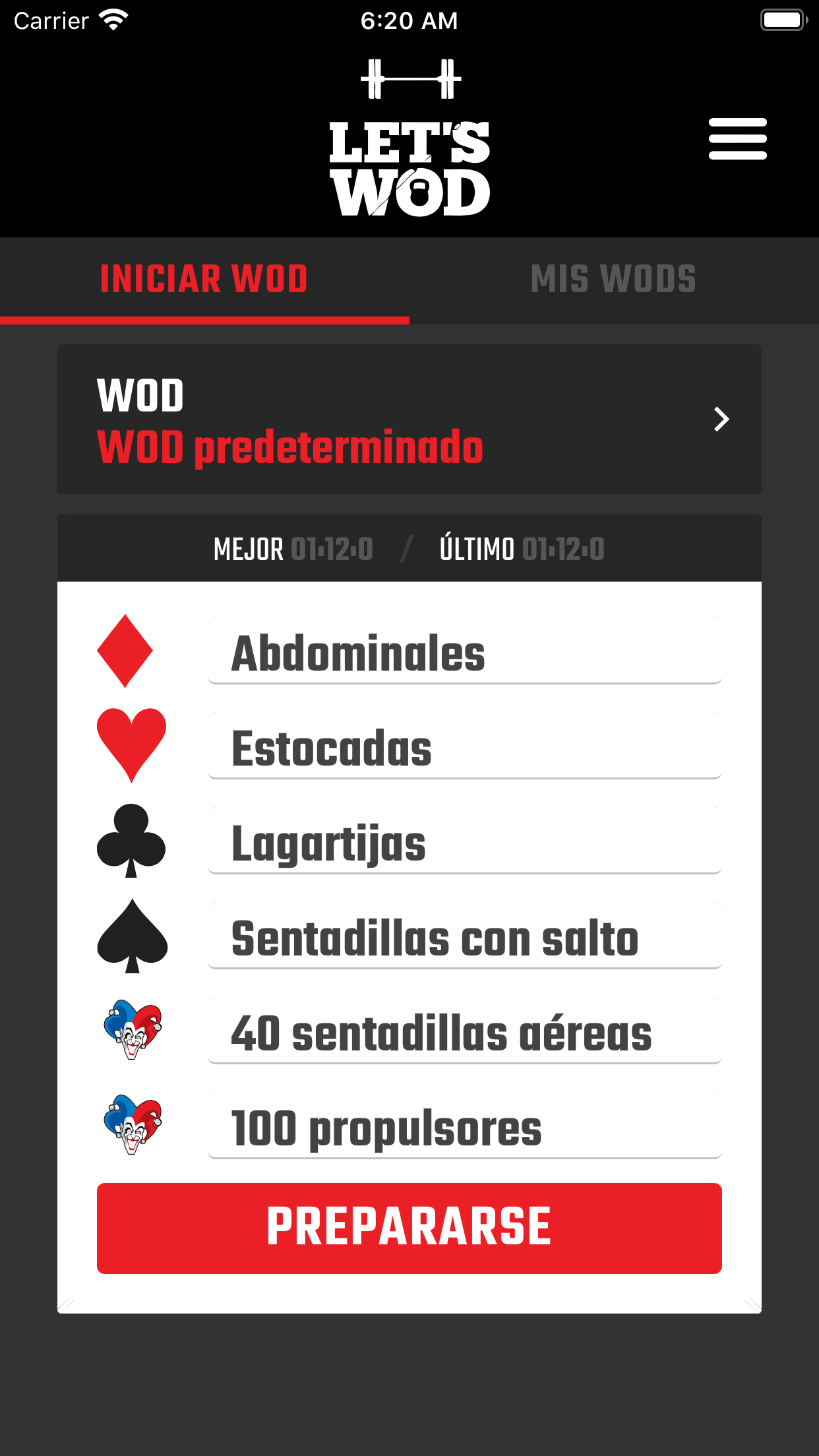Edit the Abdominales exercise field

coord(465,652)
